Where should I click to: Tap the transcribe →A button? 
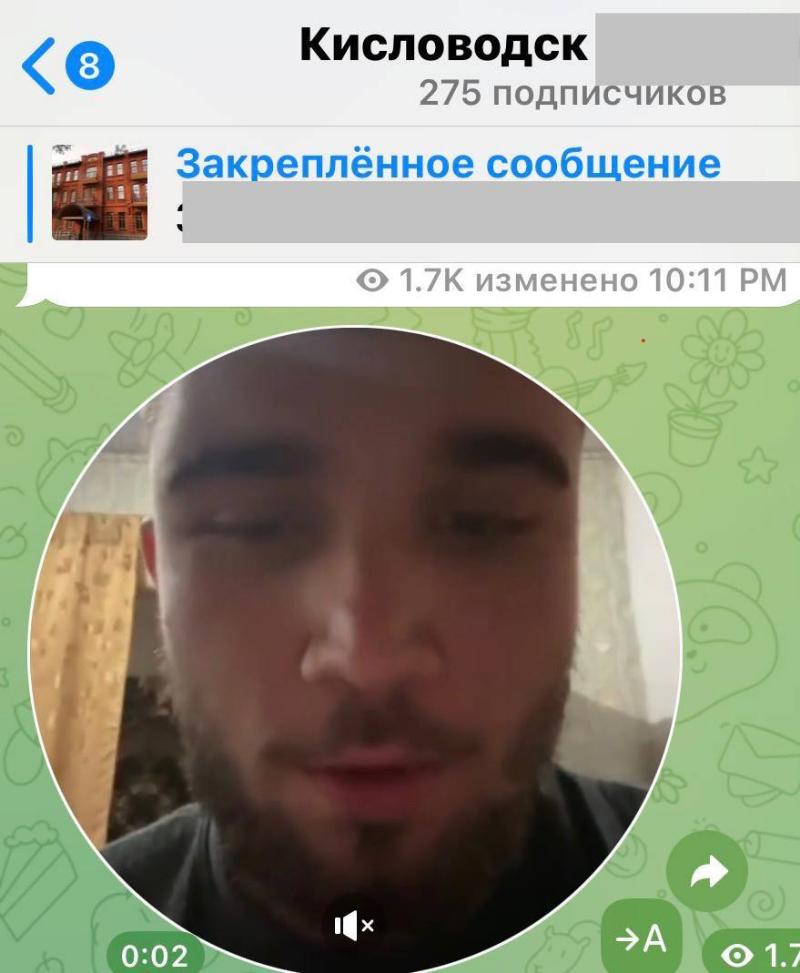tap(641, 939)
